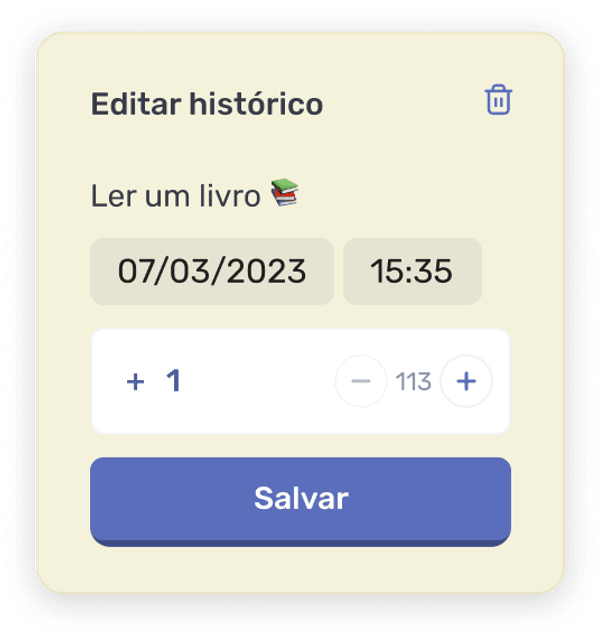600x635 pixels.
Task: Delete this history entry with the trash icon
Action: tap(498, 100)
